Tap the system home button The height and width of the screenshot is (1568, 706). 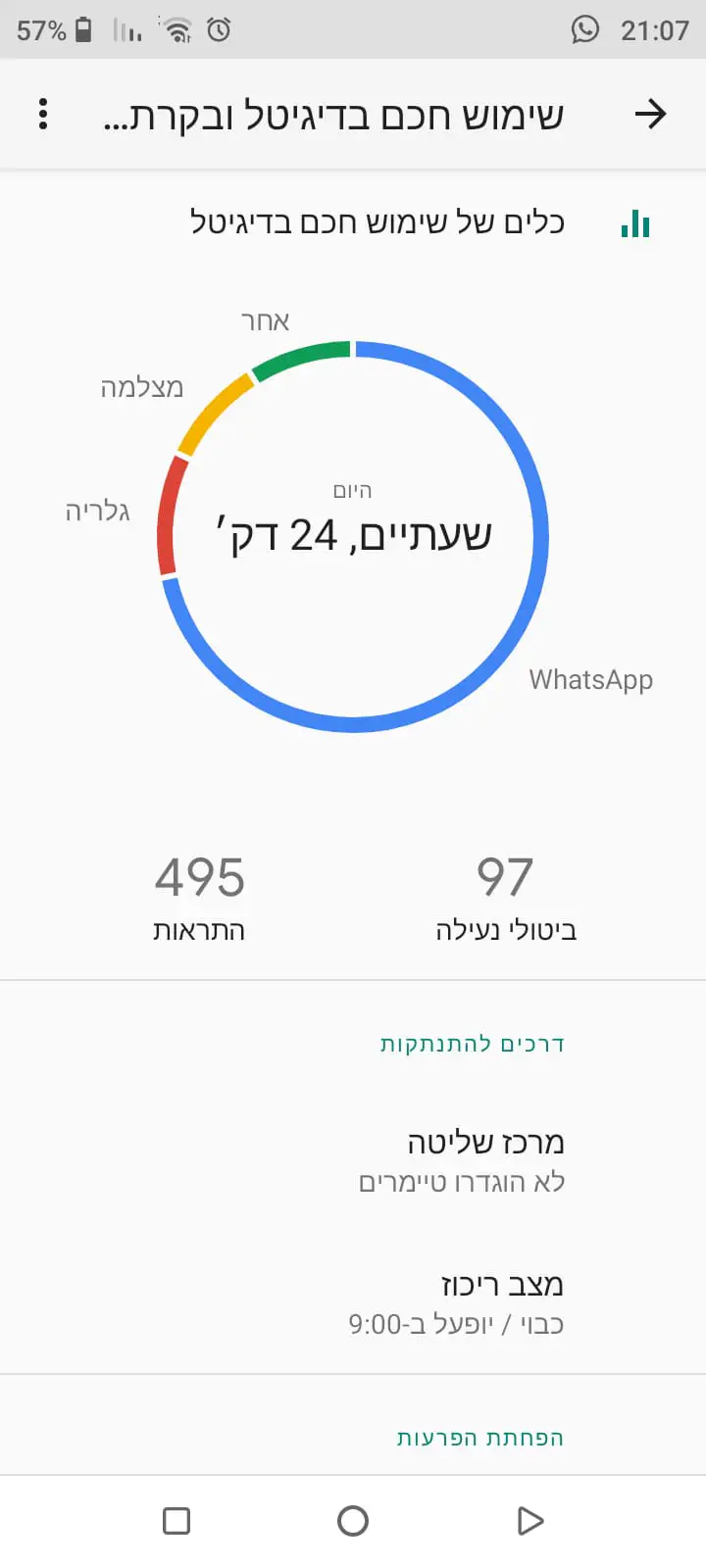[x=353, y=1521]
